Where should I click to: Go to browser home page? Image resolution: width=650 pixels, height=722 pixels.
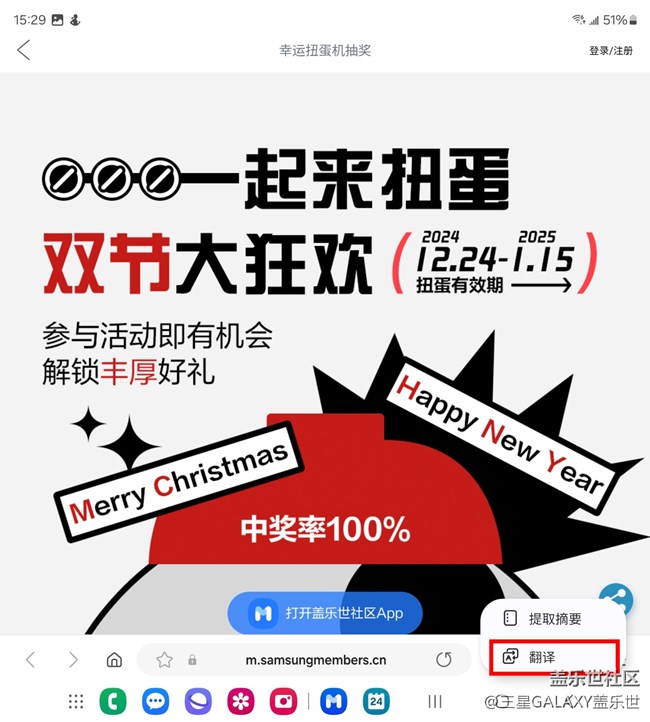[x=115, y=660]
